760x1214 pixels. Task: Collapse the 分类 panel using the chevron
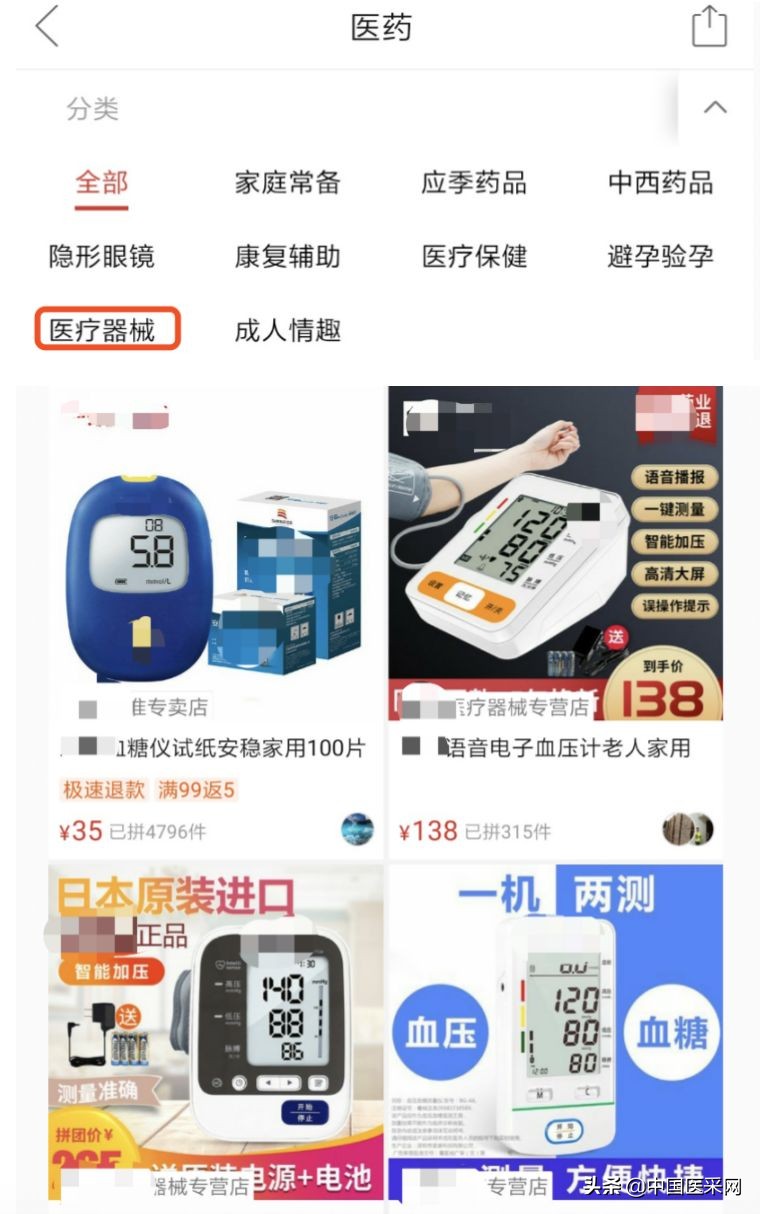click(716, 106)
